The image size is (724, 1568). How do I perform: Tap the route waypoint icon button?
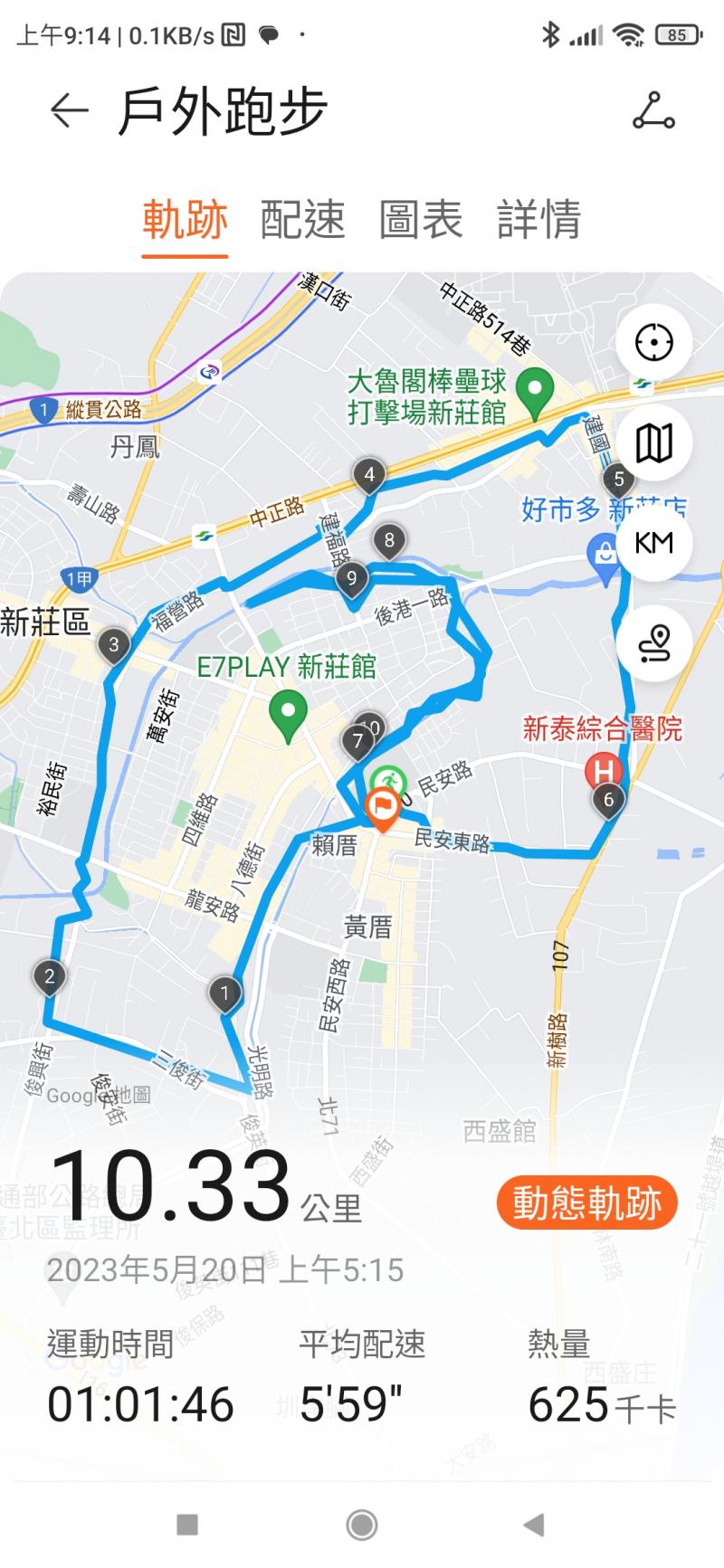point(653,643)
